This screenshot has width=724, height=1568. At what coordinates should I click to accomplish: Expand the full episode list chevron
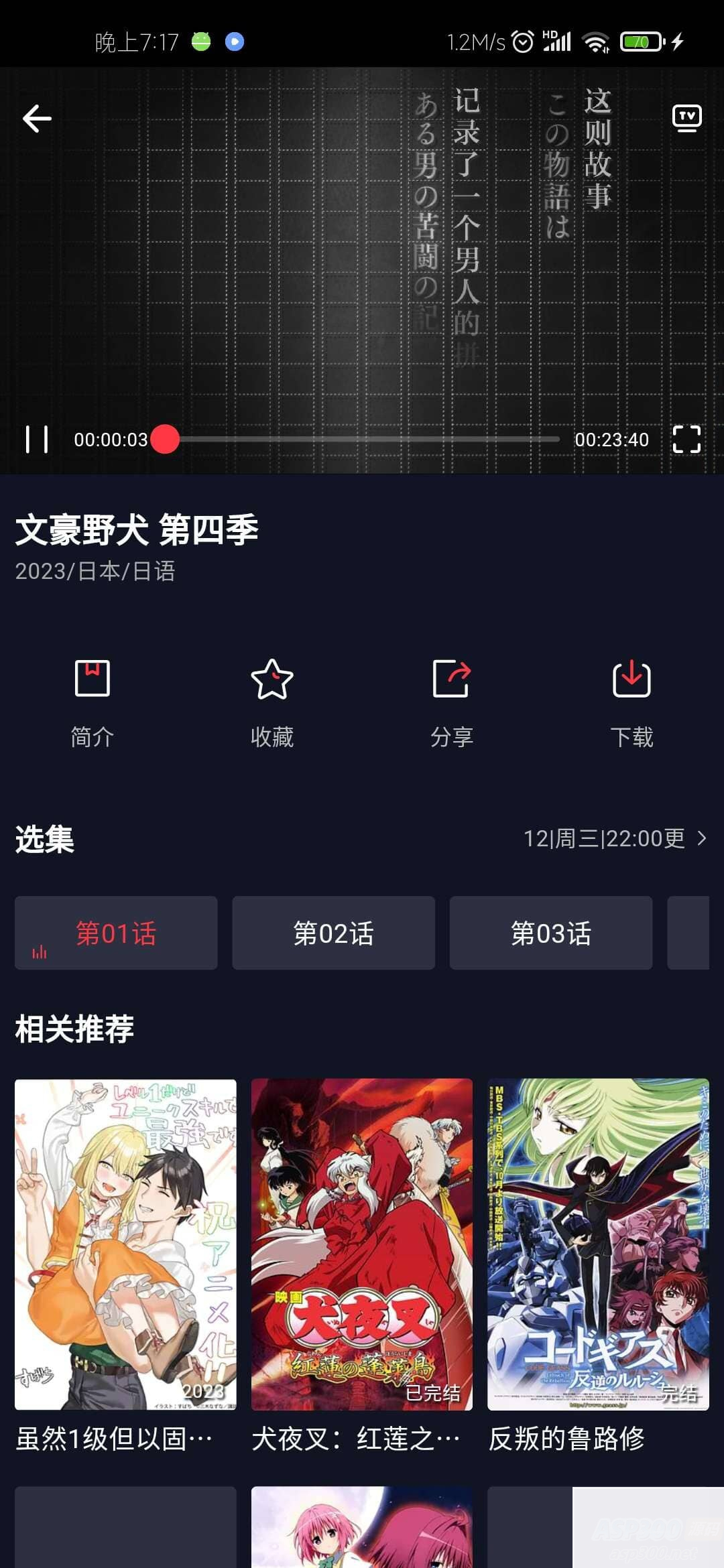[x=702, y=838]
